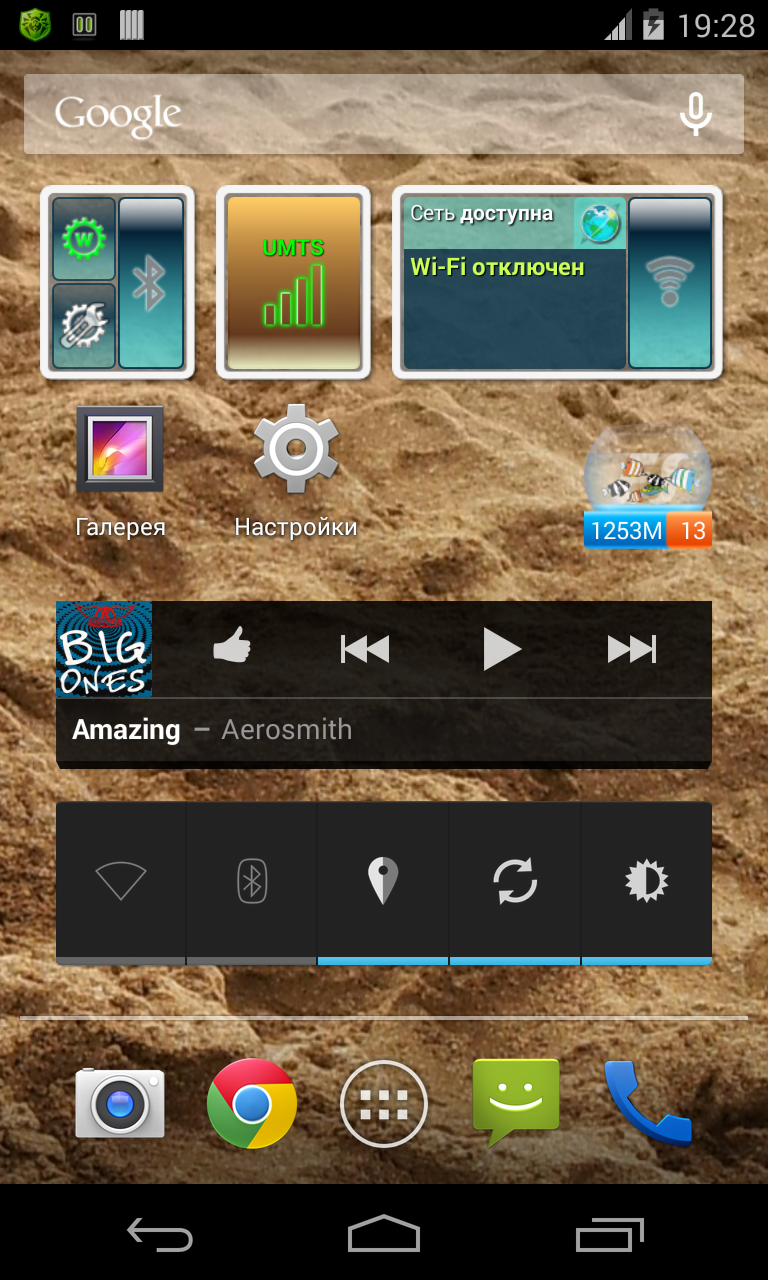The height and width of the screenshot is (1280, 768).
Task: Give a thumbs up to Amazing
Action: click(x=232, y=649)
